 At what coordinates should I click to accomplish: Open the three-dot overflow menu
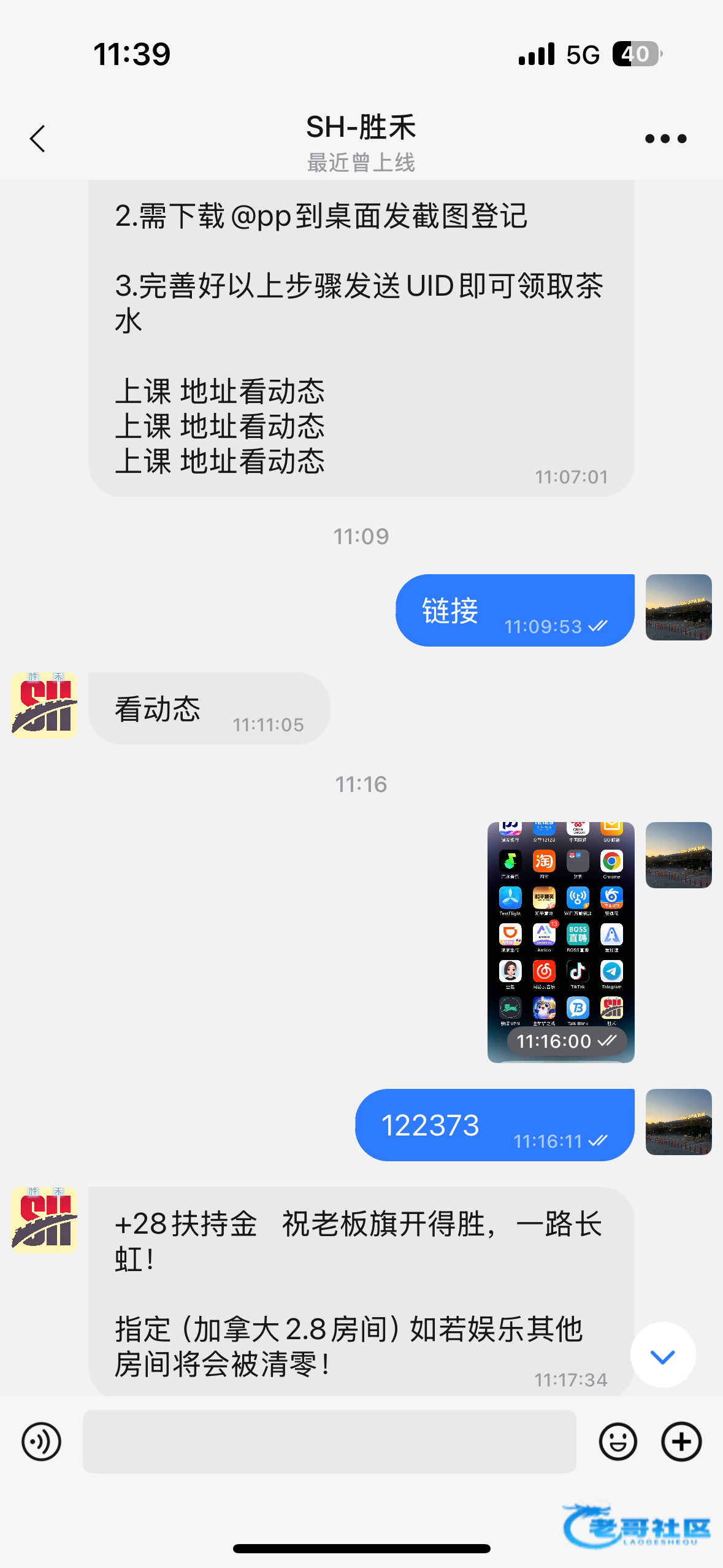pos(665,139)
